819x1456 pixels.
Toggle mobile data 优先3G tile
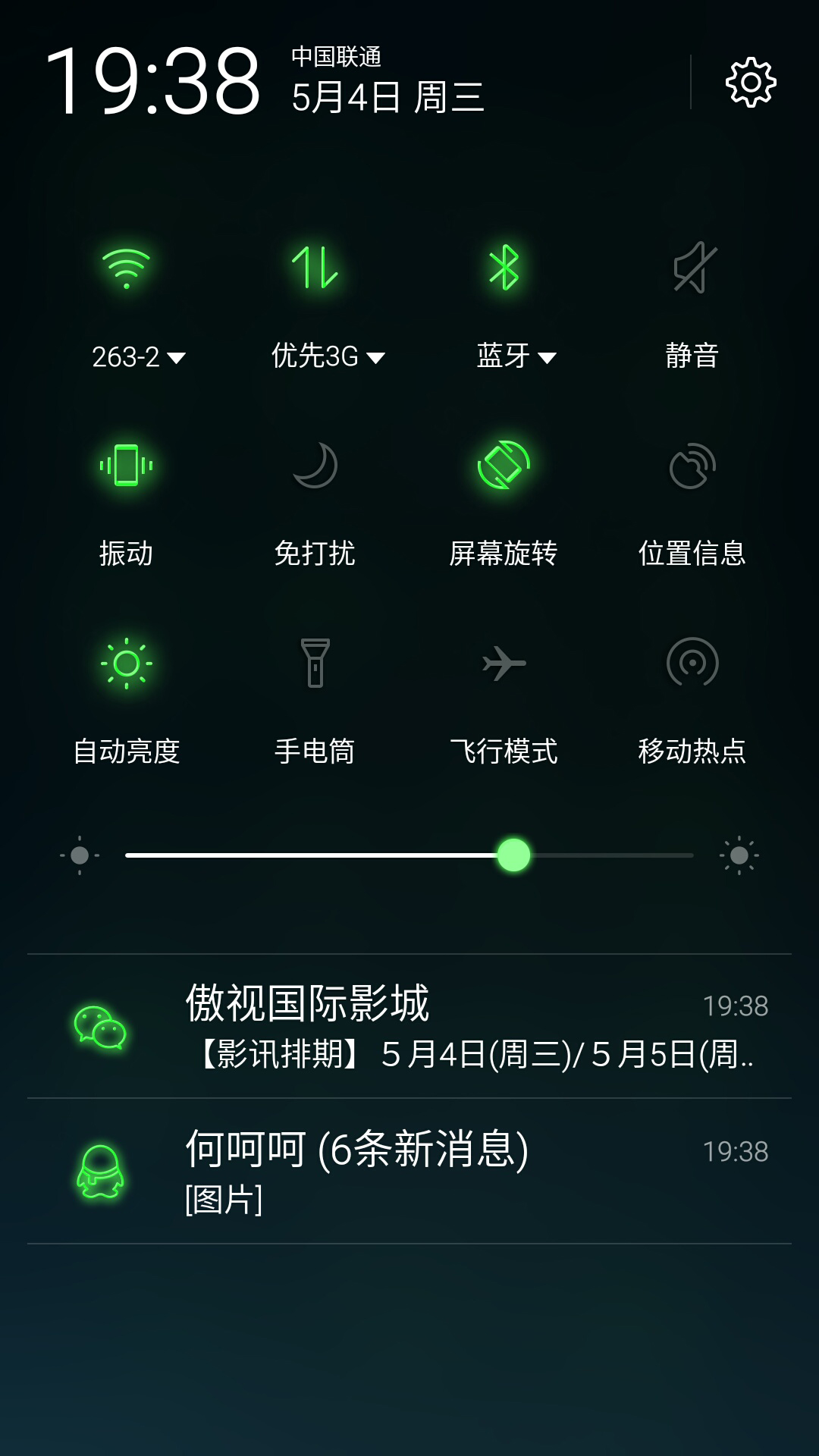point(315,268)
